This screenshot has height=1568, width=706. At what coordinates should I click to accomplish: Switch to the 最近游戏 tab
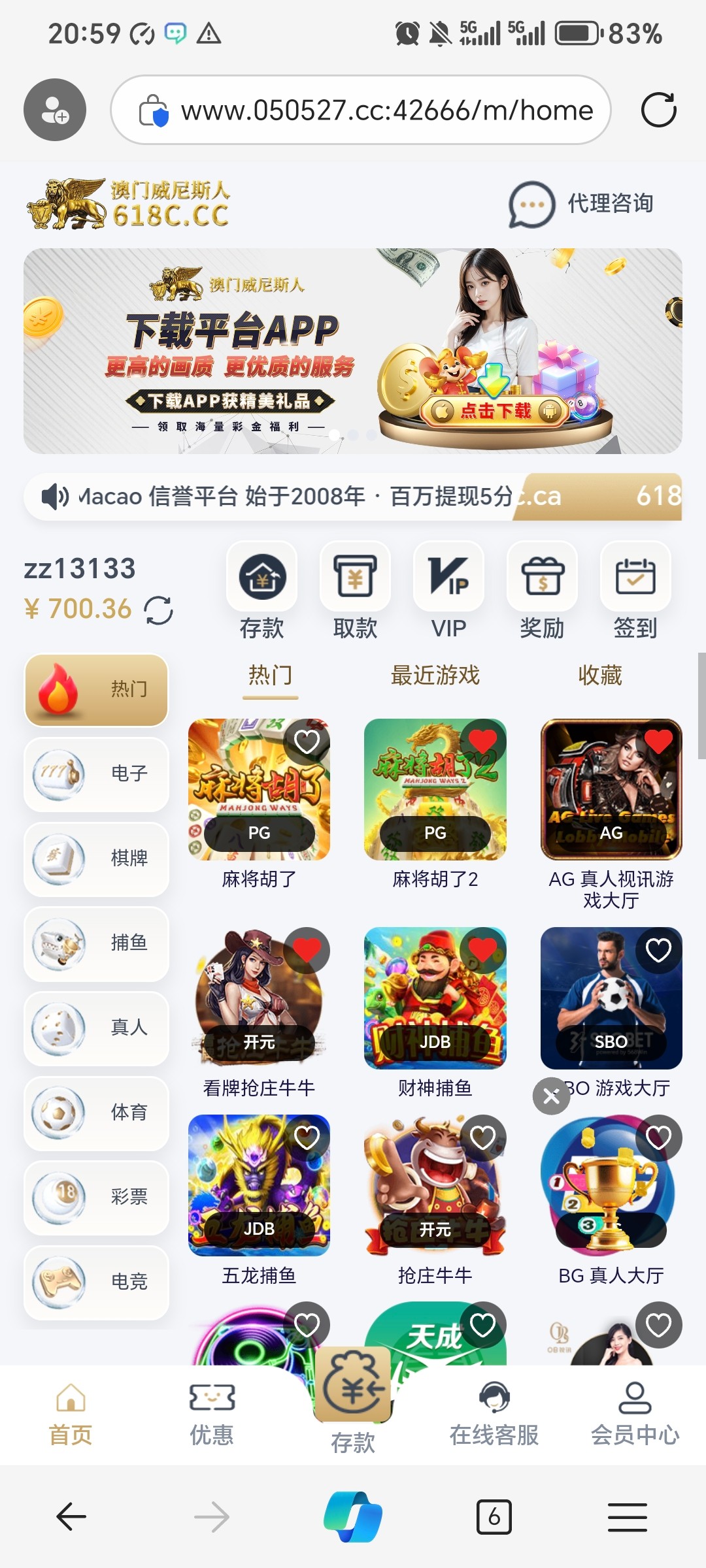pos(435,676)
